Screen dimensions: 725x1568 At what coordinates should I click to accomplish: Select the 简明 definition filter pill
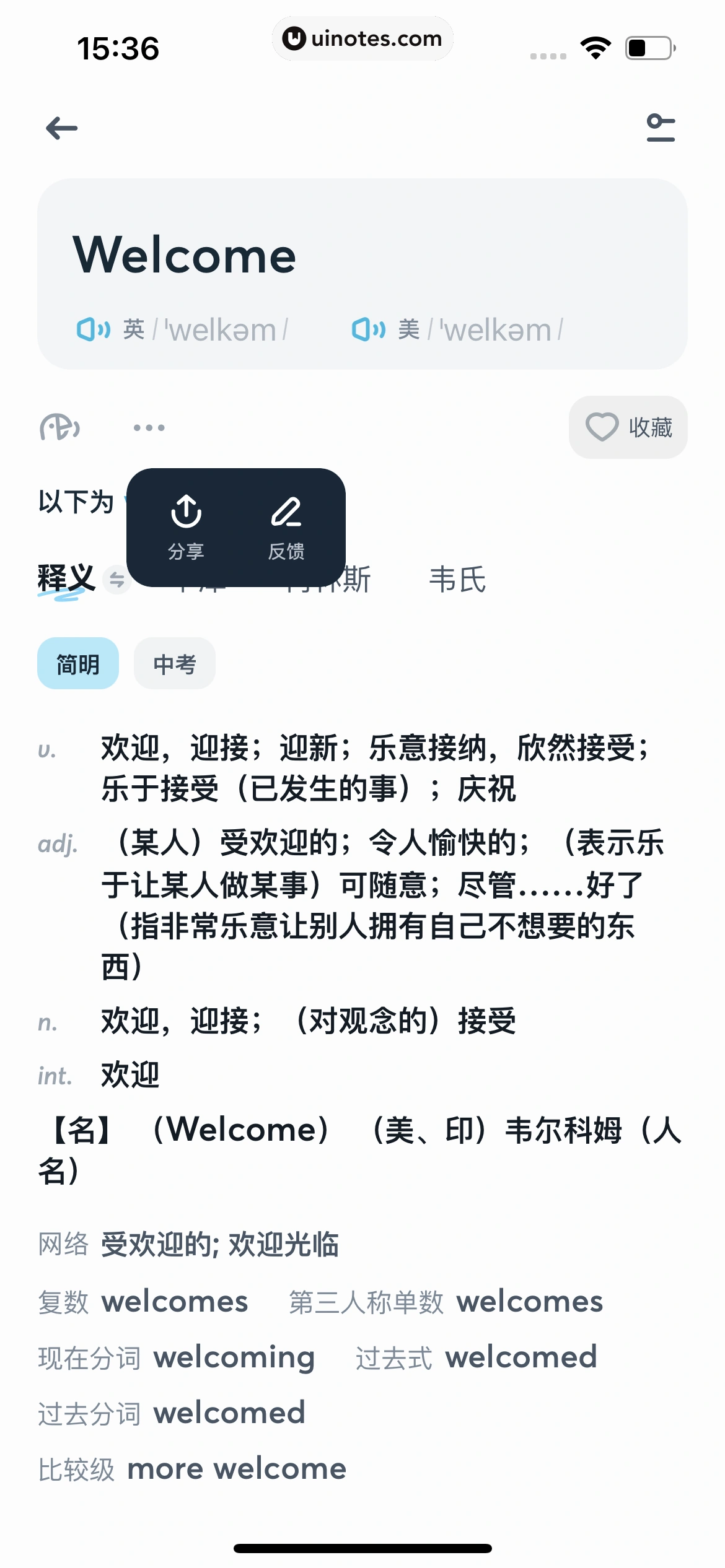(78, 663)
